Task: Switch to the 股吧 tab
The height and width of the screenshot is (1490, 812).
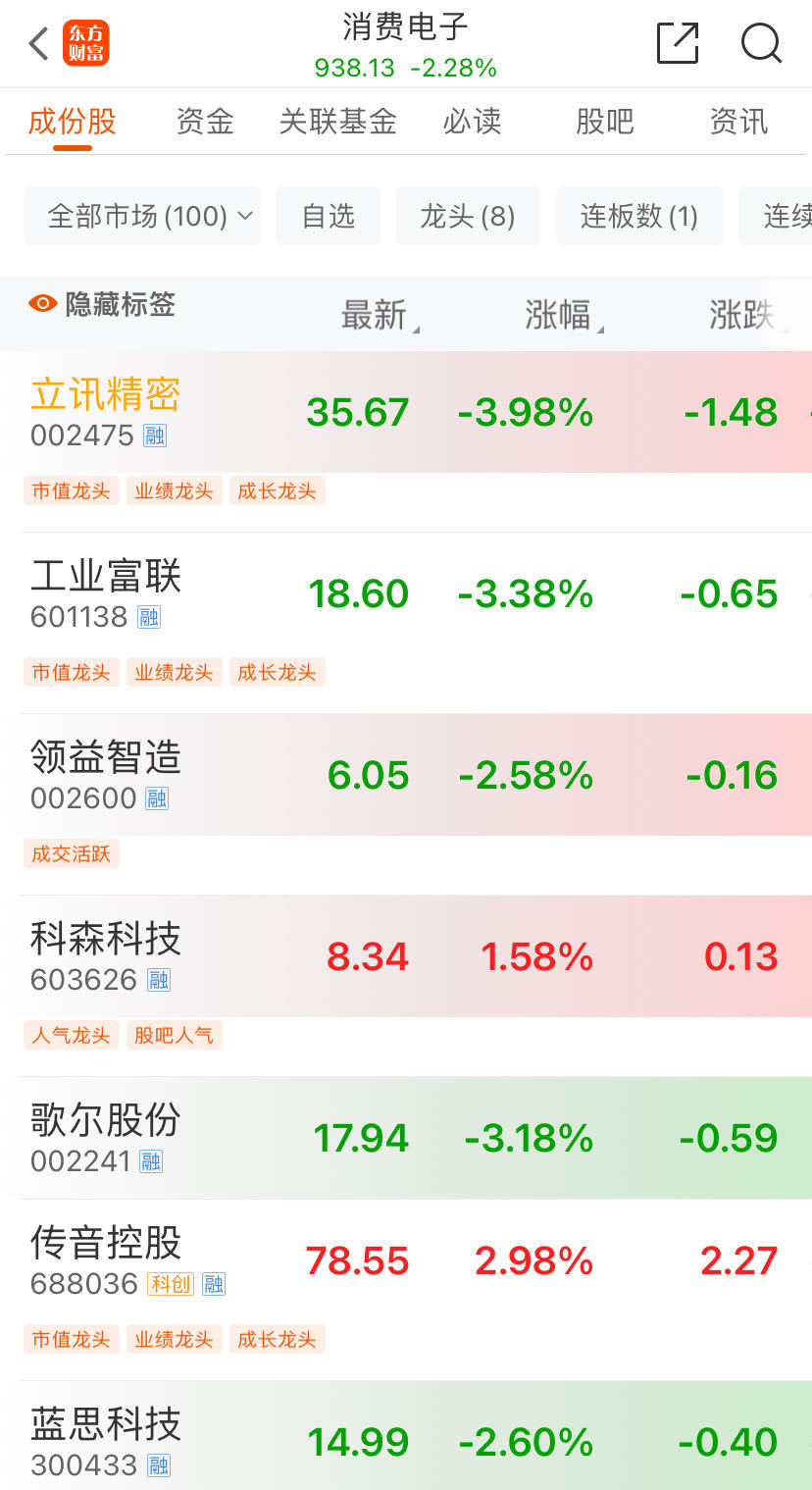Action: (605, 122)
